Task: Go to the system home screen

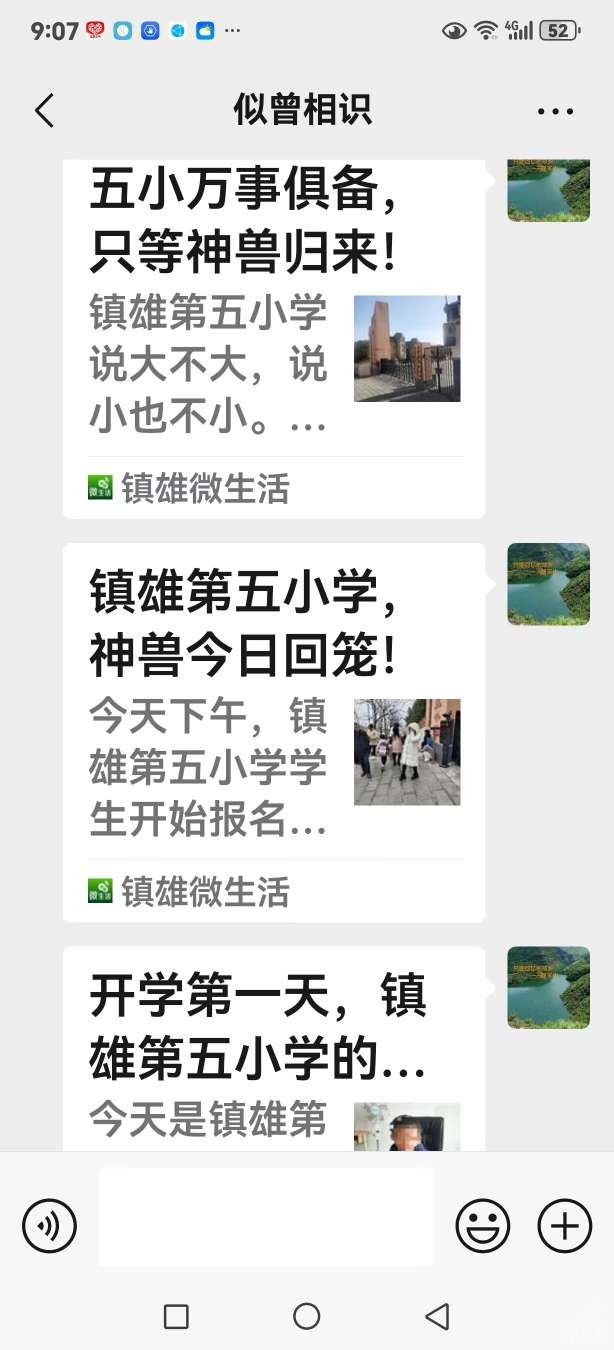Action: (x=306, y=1316)
